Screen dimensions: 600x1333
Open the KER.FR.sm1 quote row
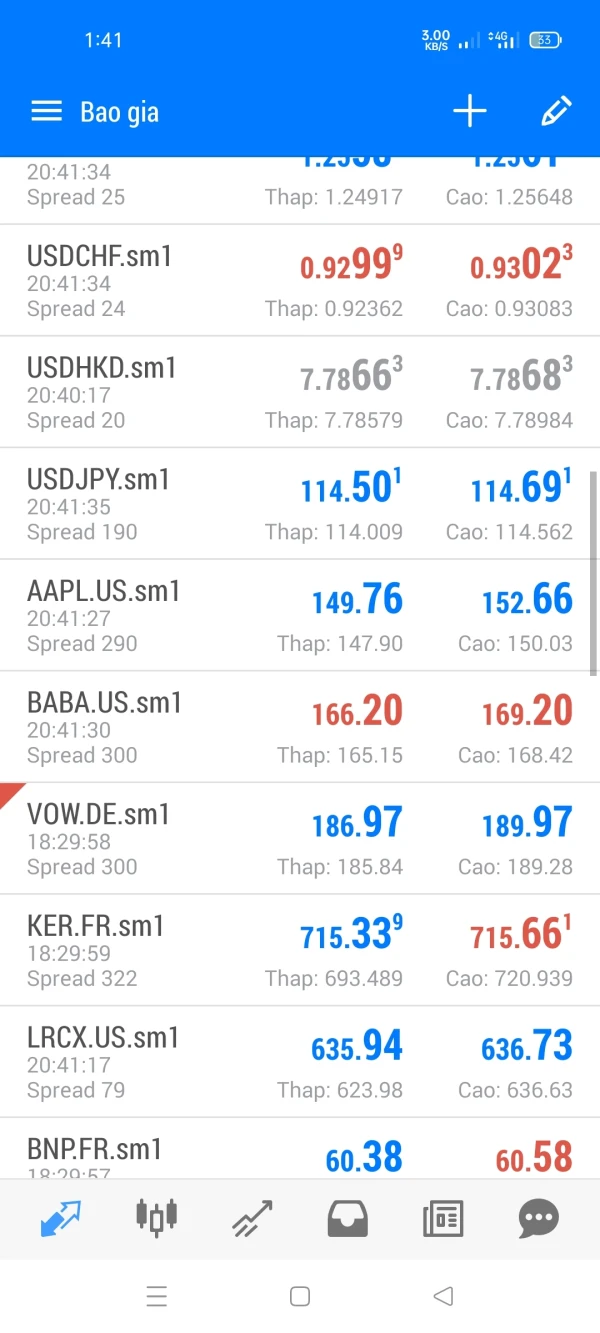[300, 951]
